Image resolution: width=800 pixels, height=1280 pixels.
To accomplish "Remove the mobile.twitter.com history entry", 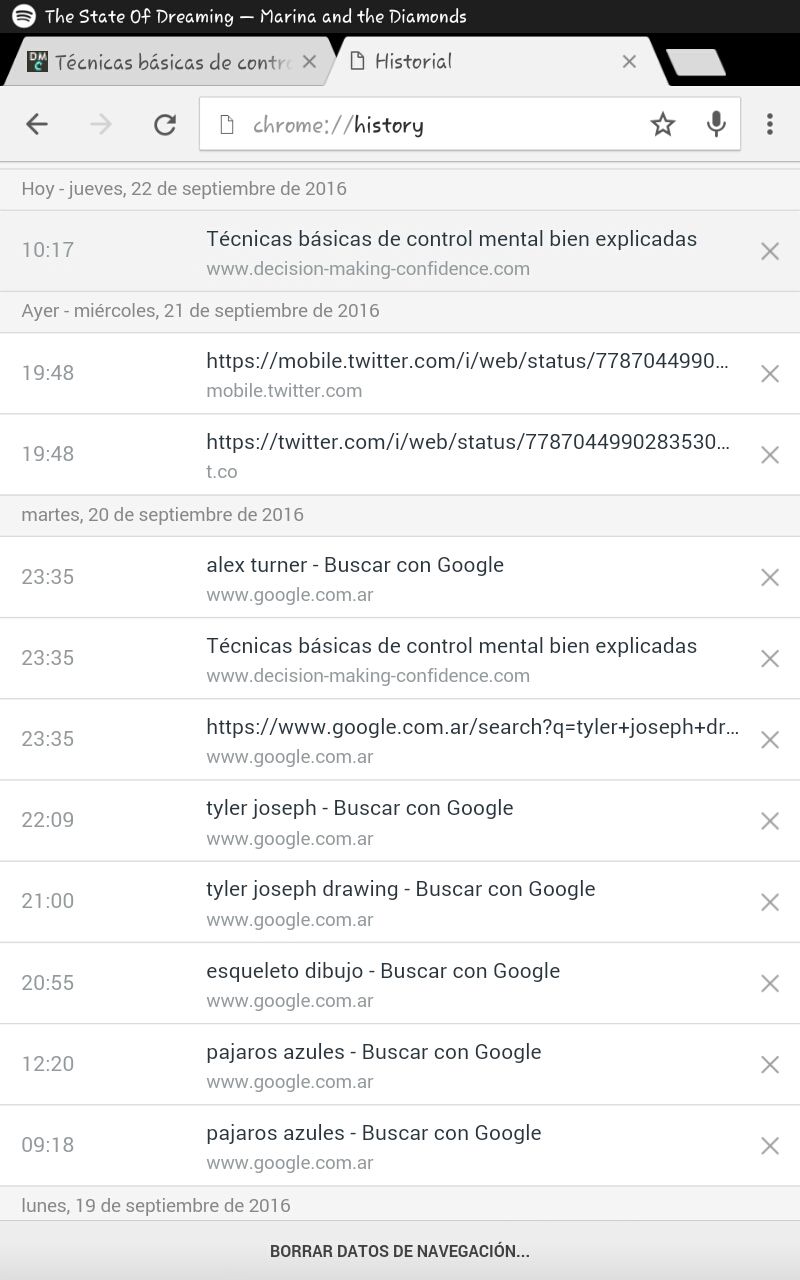I will click(x=770, y=374).
